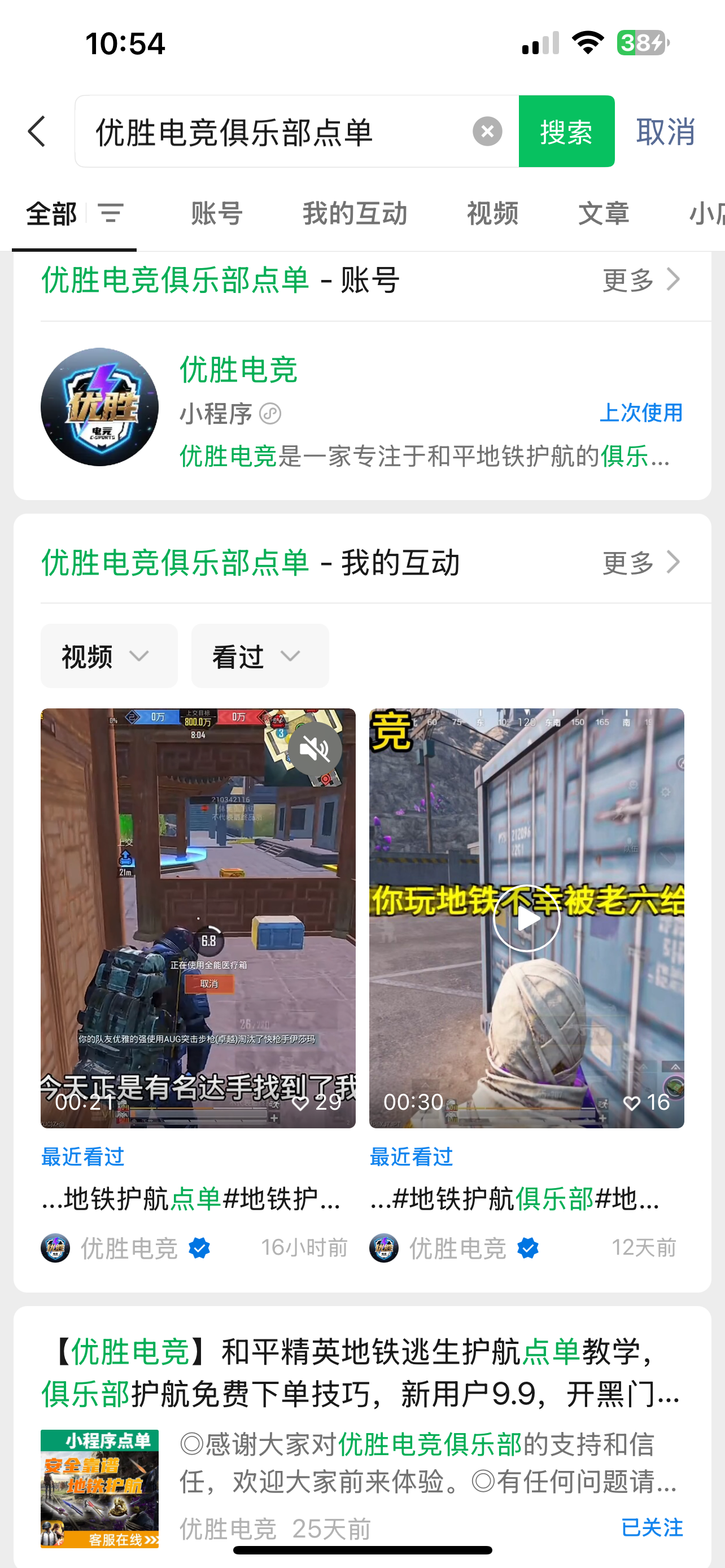Switch to the 视频 tab
The height and width of the screenshot is (1568, 725).
click(x=492, y=214)
